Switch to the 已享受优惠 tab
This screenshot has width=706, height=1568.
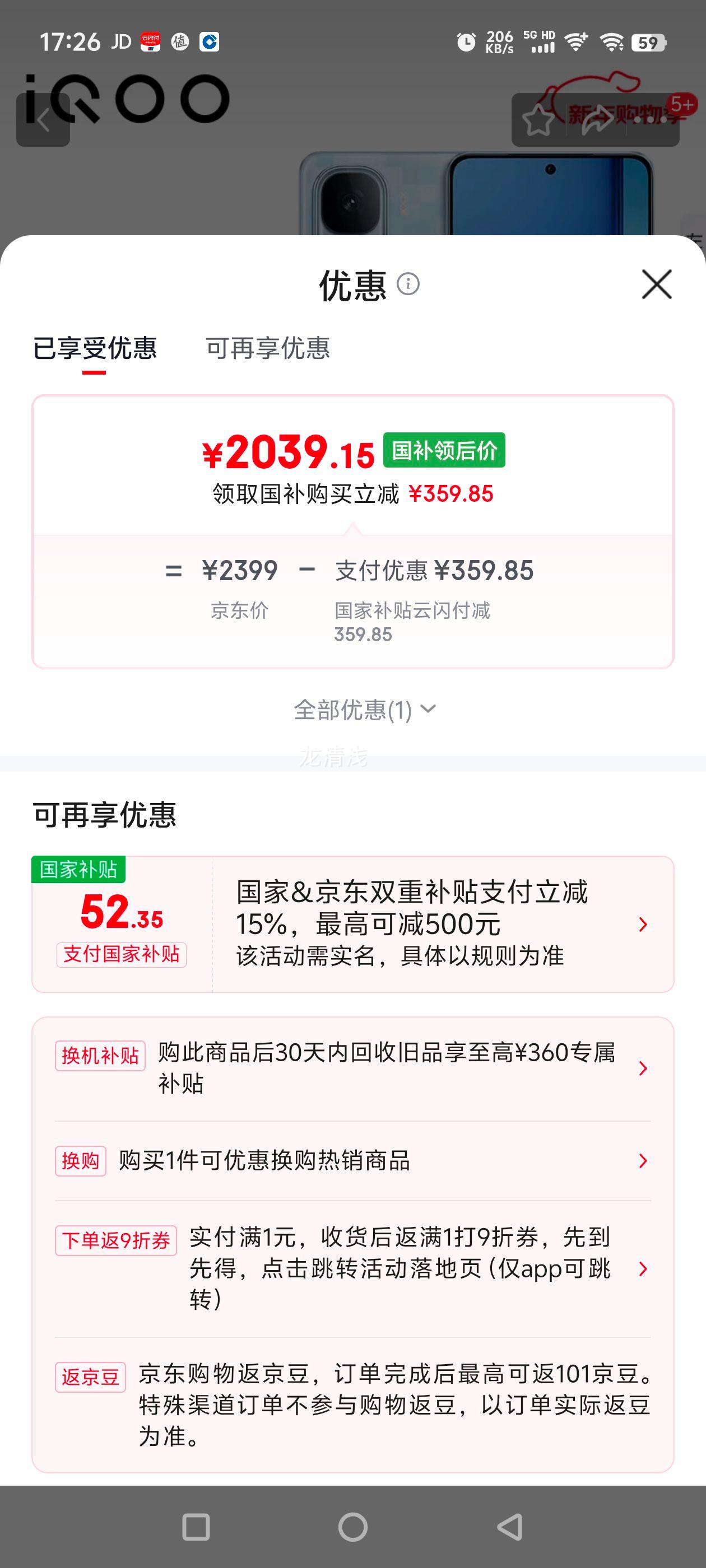point(95,349)
